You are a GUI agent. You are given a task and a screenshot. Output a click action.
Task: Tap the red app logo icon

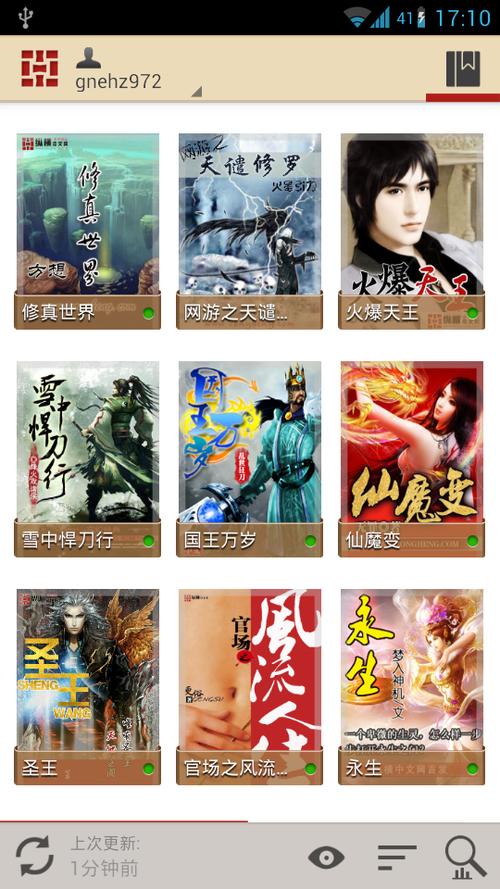(x=40, y=68)
